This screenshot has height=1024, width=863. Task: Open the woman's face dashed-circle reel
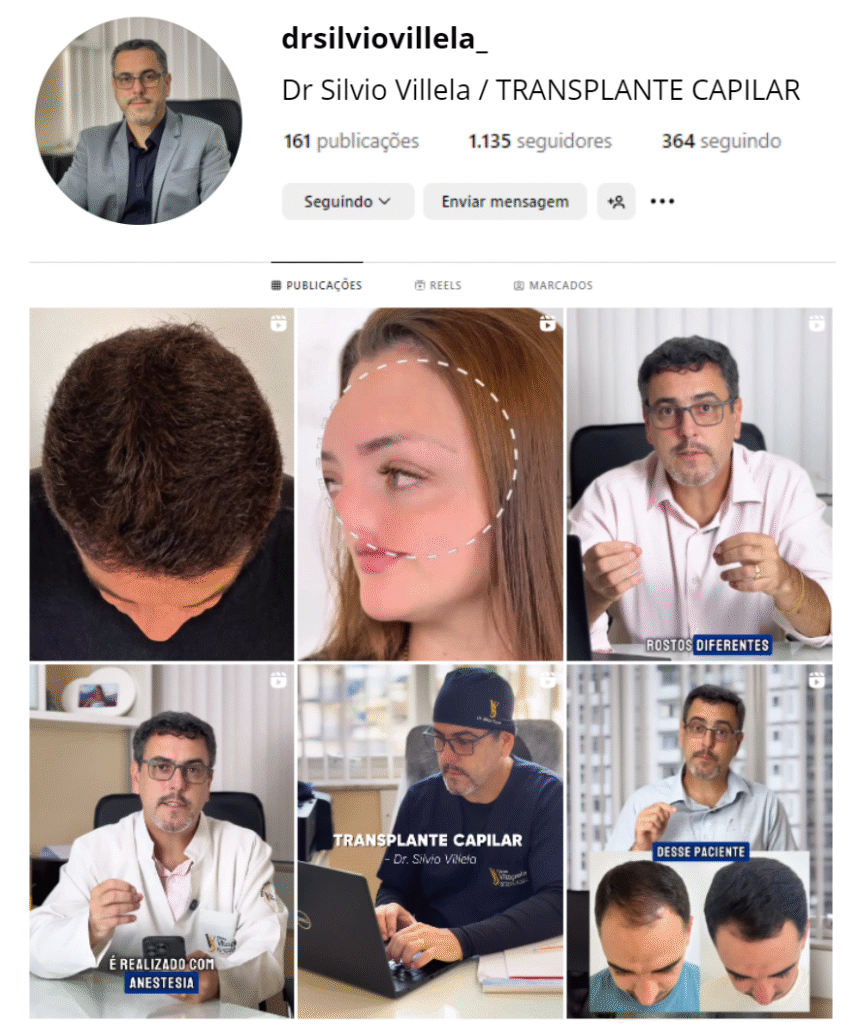click(430, 484)
